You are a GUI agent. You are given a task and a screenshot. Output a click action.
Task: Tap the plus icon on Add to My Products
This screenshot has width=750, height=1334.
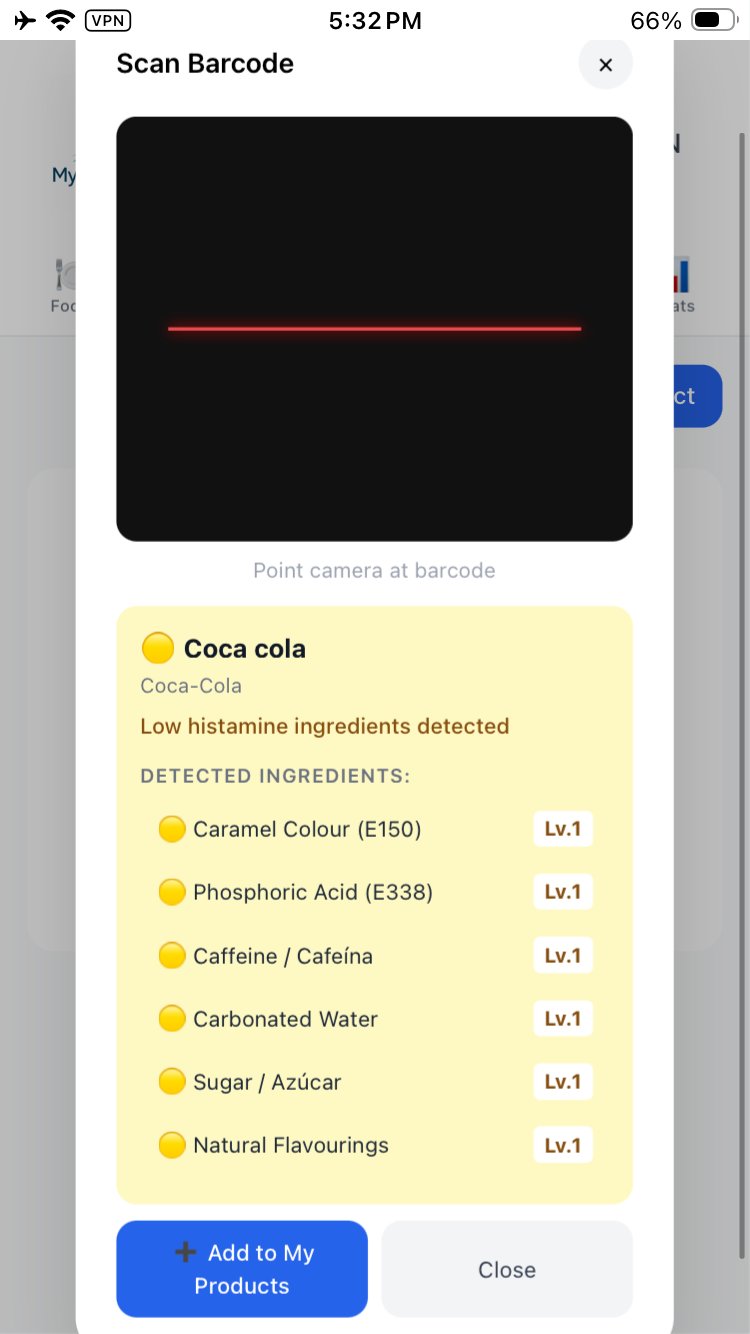point(185,1251)
